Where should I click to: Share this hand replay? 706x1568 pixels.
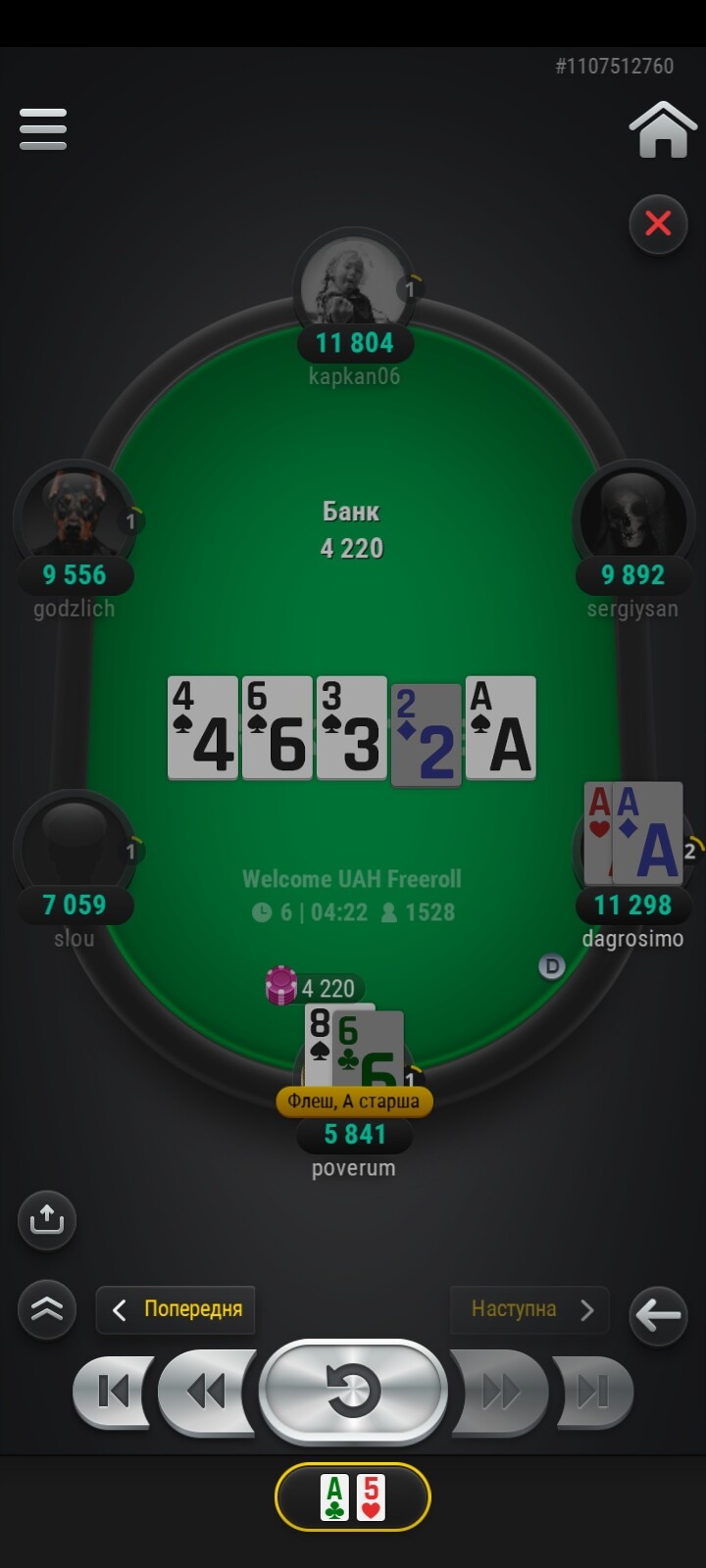pos(47,1220)
